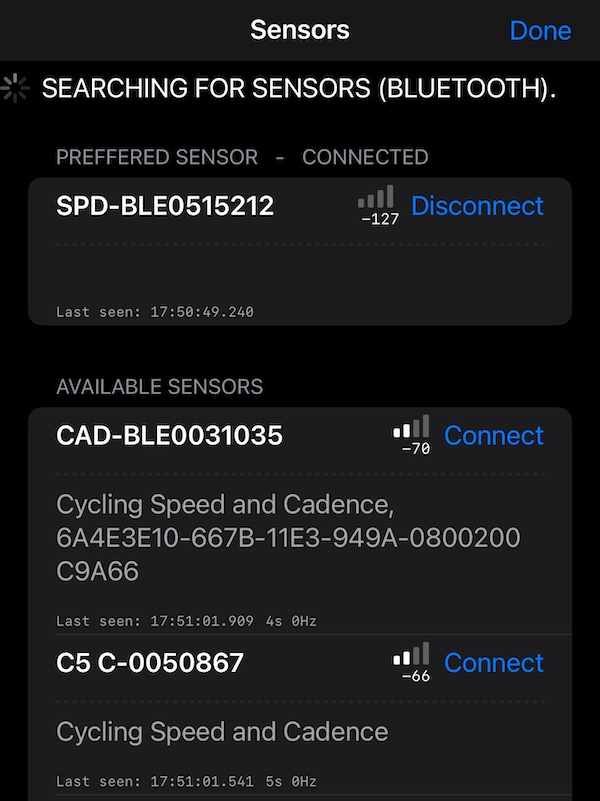
Task: Connect to the C5 C-0050867 sensor
Action: pyautogui.click(x=493, y=663)
